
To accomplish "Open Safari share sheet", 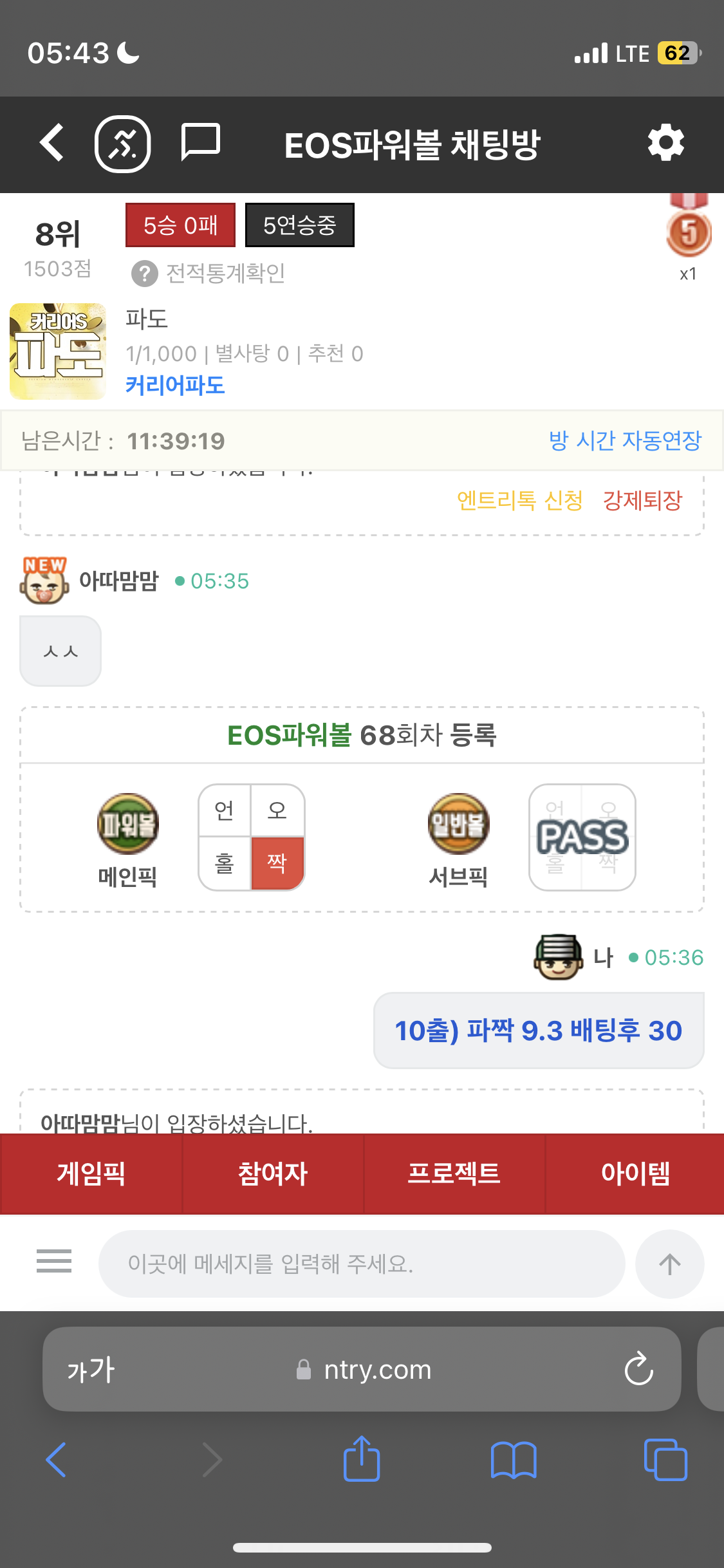I will (361, 1459).
